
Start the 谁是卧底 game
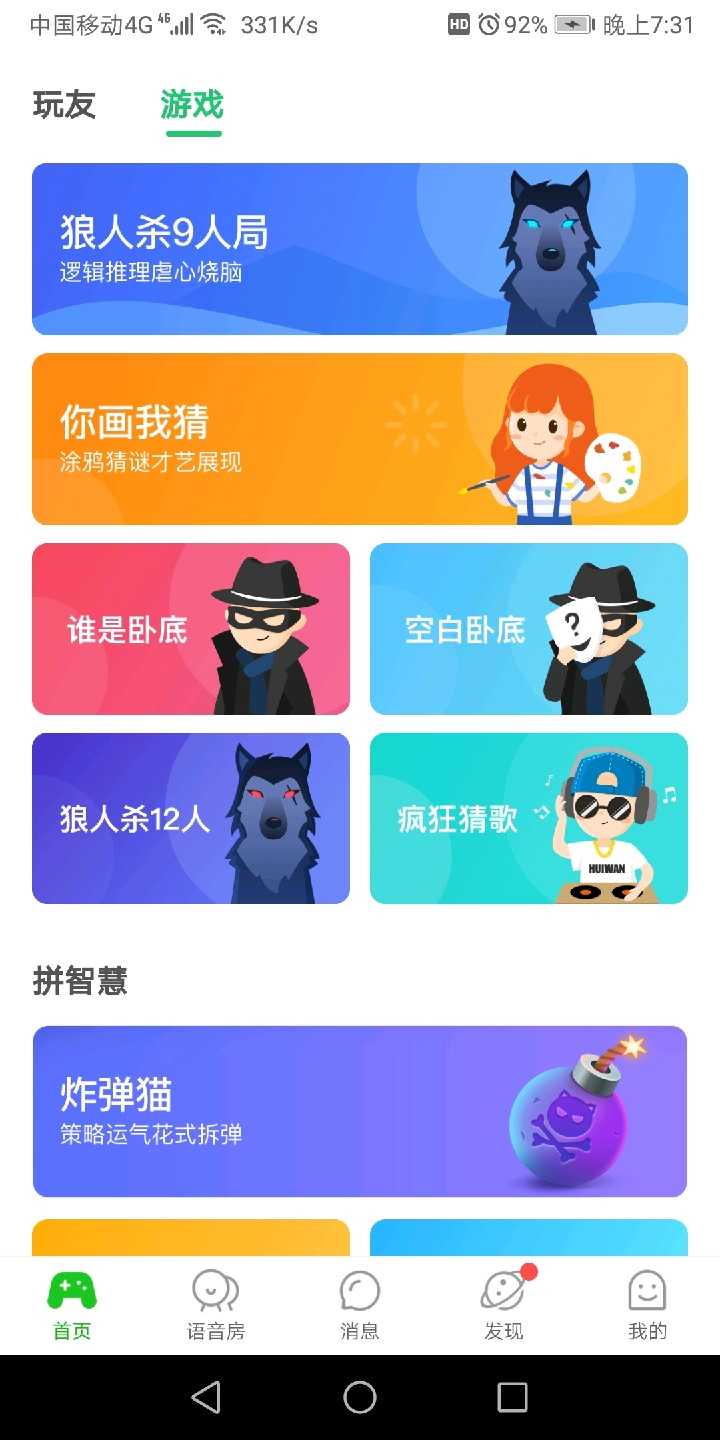191,629
